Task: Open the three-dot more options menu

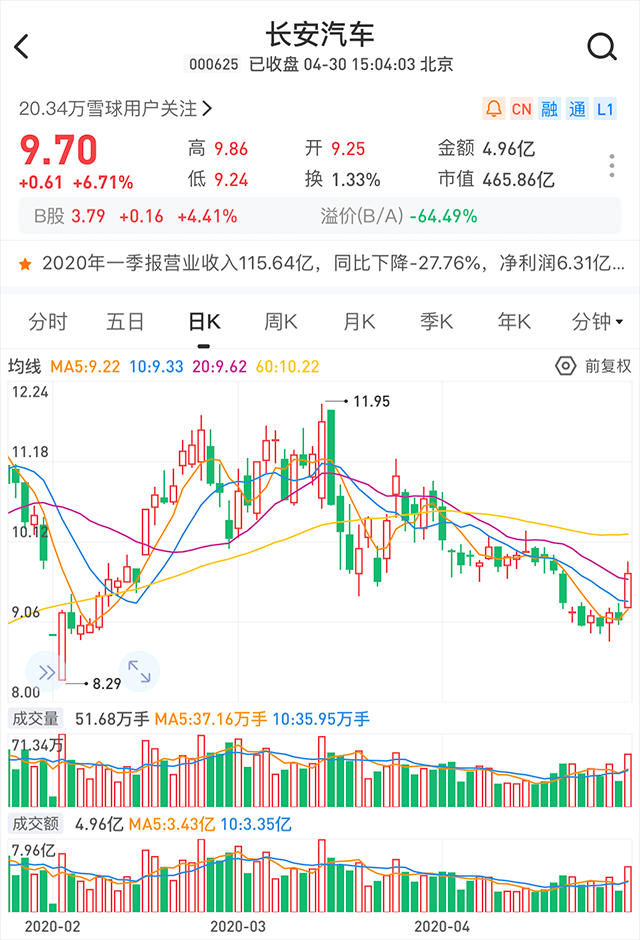Action: (x=612, y=165)
